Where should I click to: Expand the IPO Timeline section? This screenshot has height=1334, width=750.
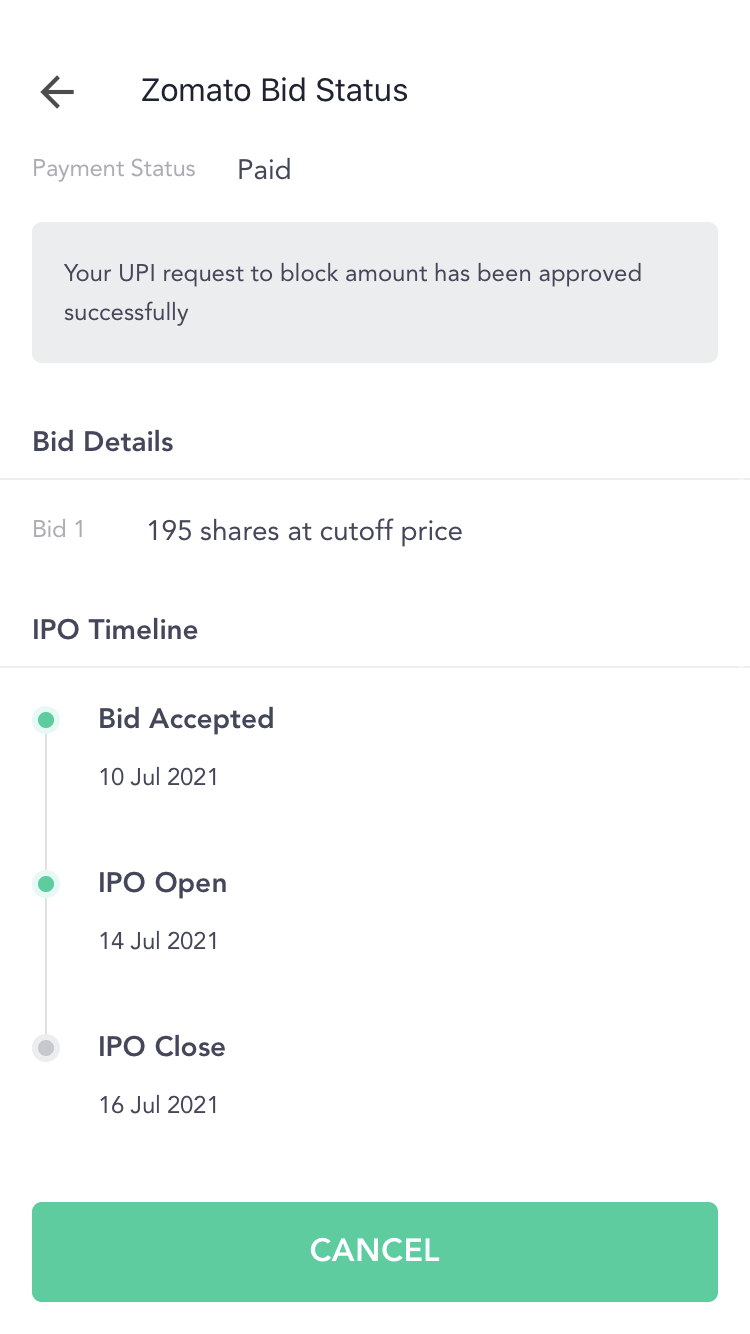coord(115,629)
